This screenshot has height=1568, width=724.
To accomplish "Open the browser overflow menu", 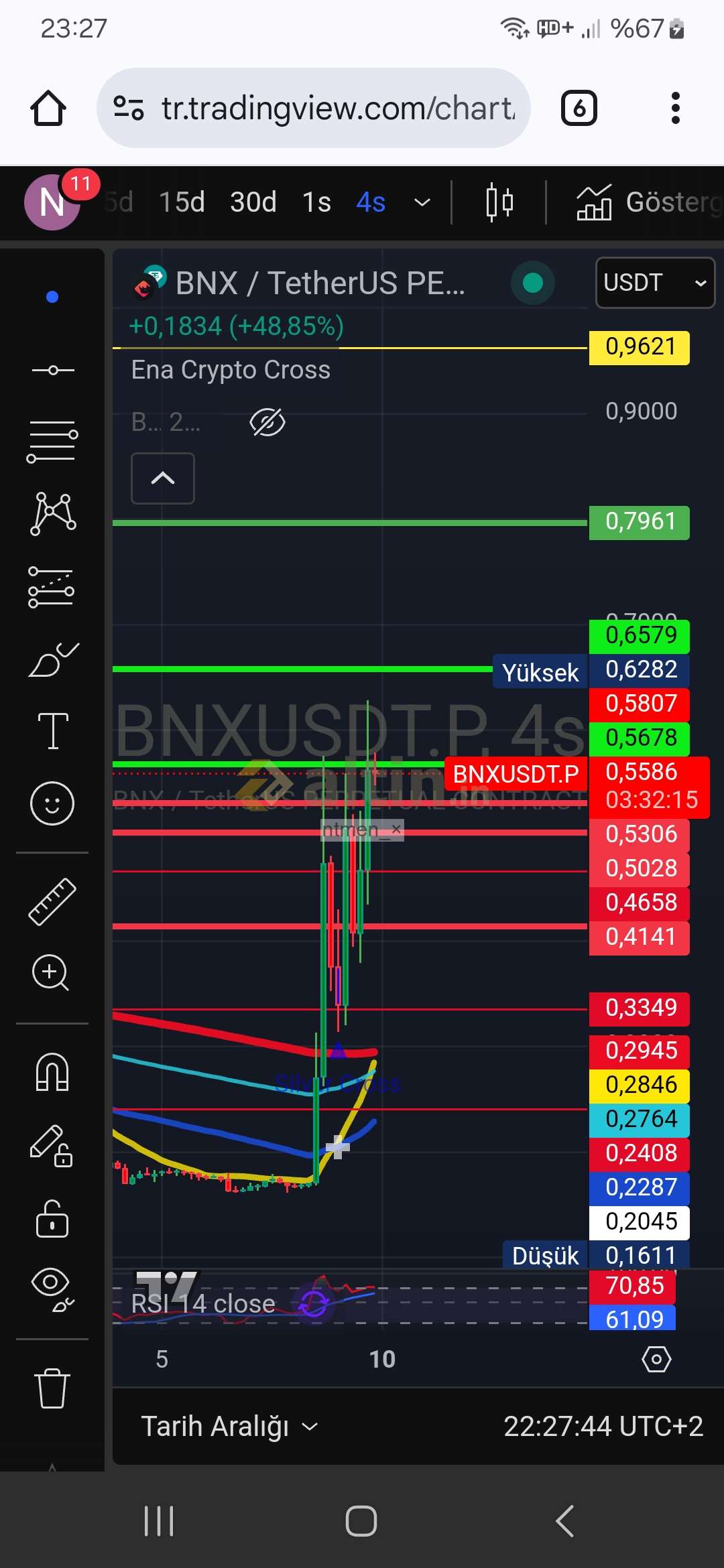I will [x=675, y=108].
